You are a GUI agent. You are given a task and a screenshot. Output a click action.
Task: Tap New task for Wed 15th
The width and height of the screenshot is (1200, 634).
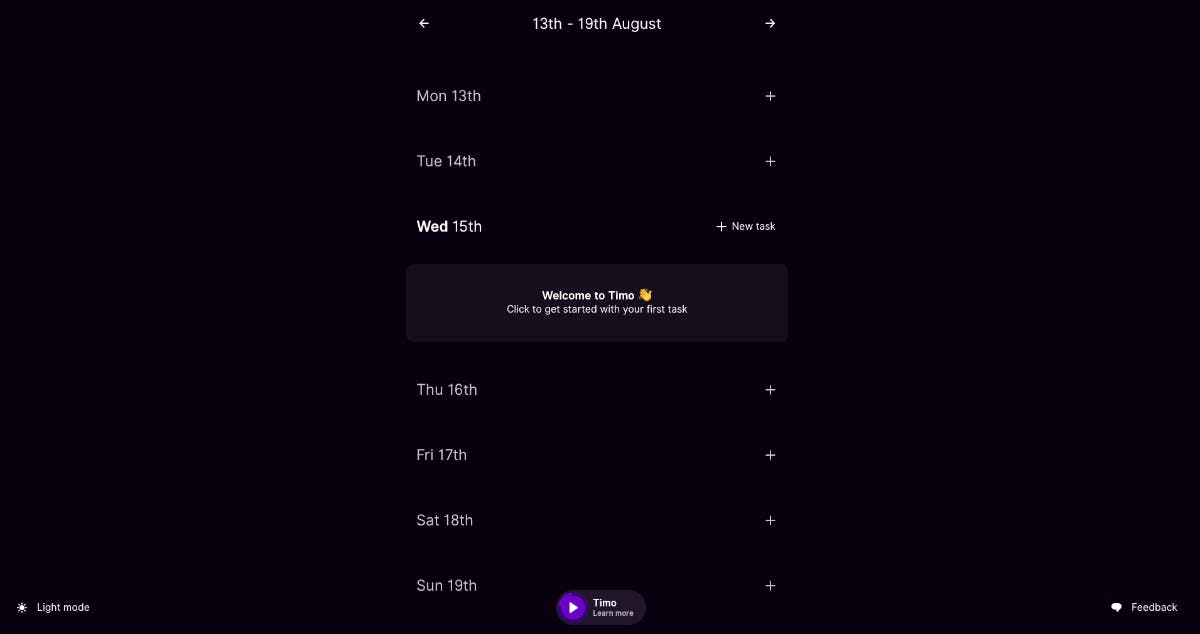746,226
